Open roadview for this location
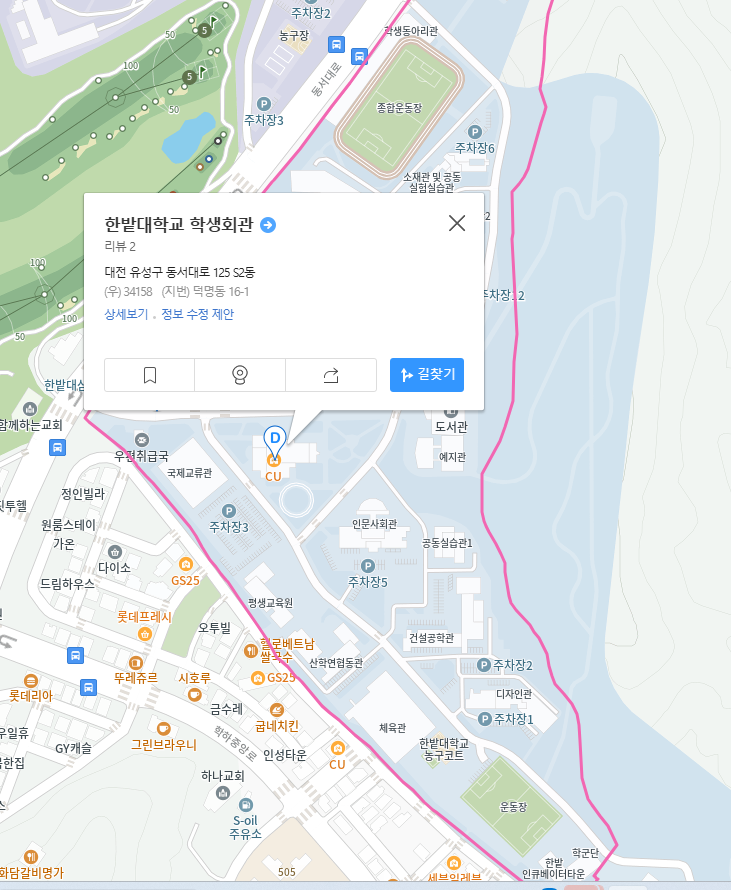The image size is (731, 890). pyautogui.click(x=240, y=375)
